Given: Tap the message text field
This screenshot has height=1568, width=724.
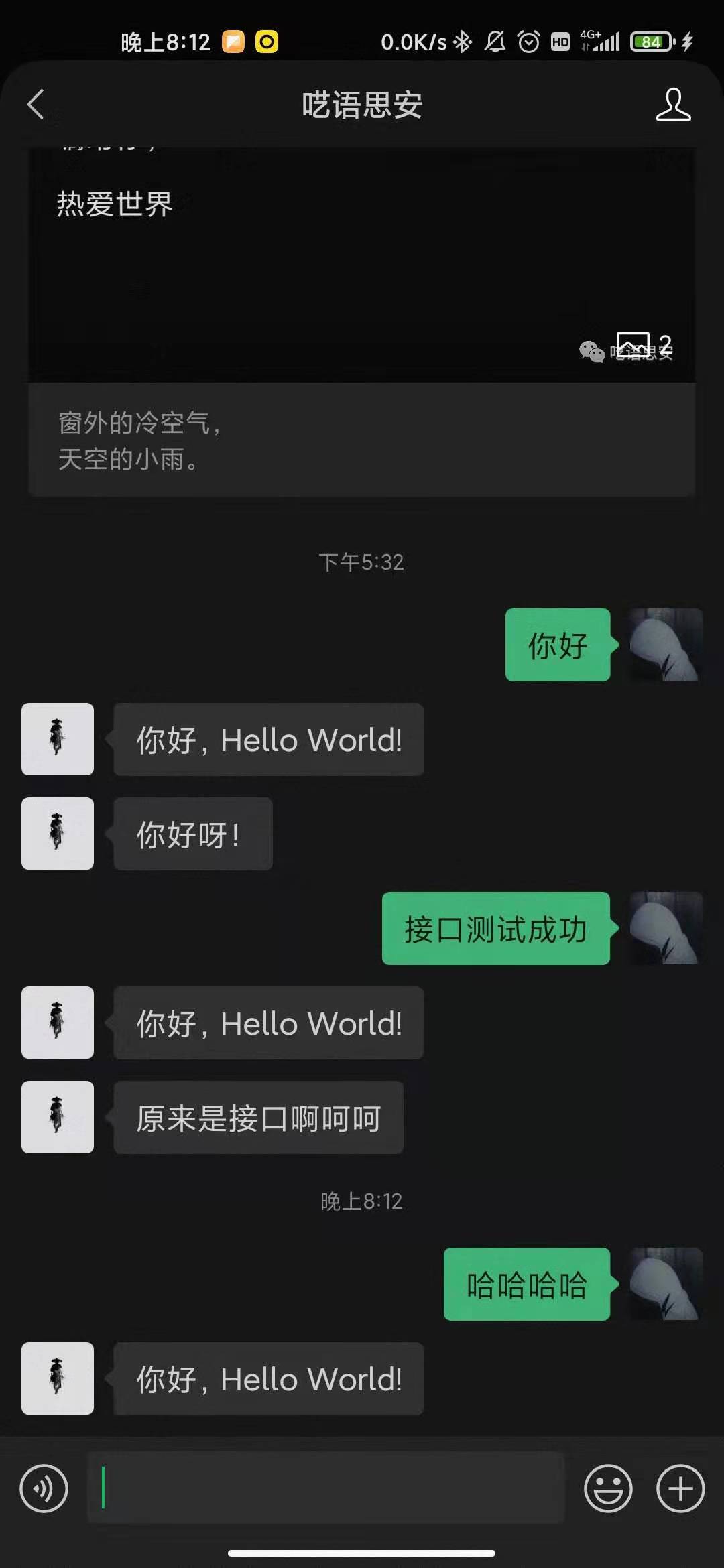Looking at the screenshot, I should [326, 1488].
